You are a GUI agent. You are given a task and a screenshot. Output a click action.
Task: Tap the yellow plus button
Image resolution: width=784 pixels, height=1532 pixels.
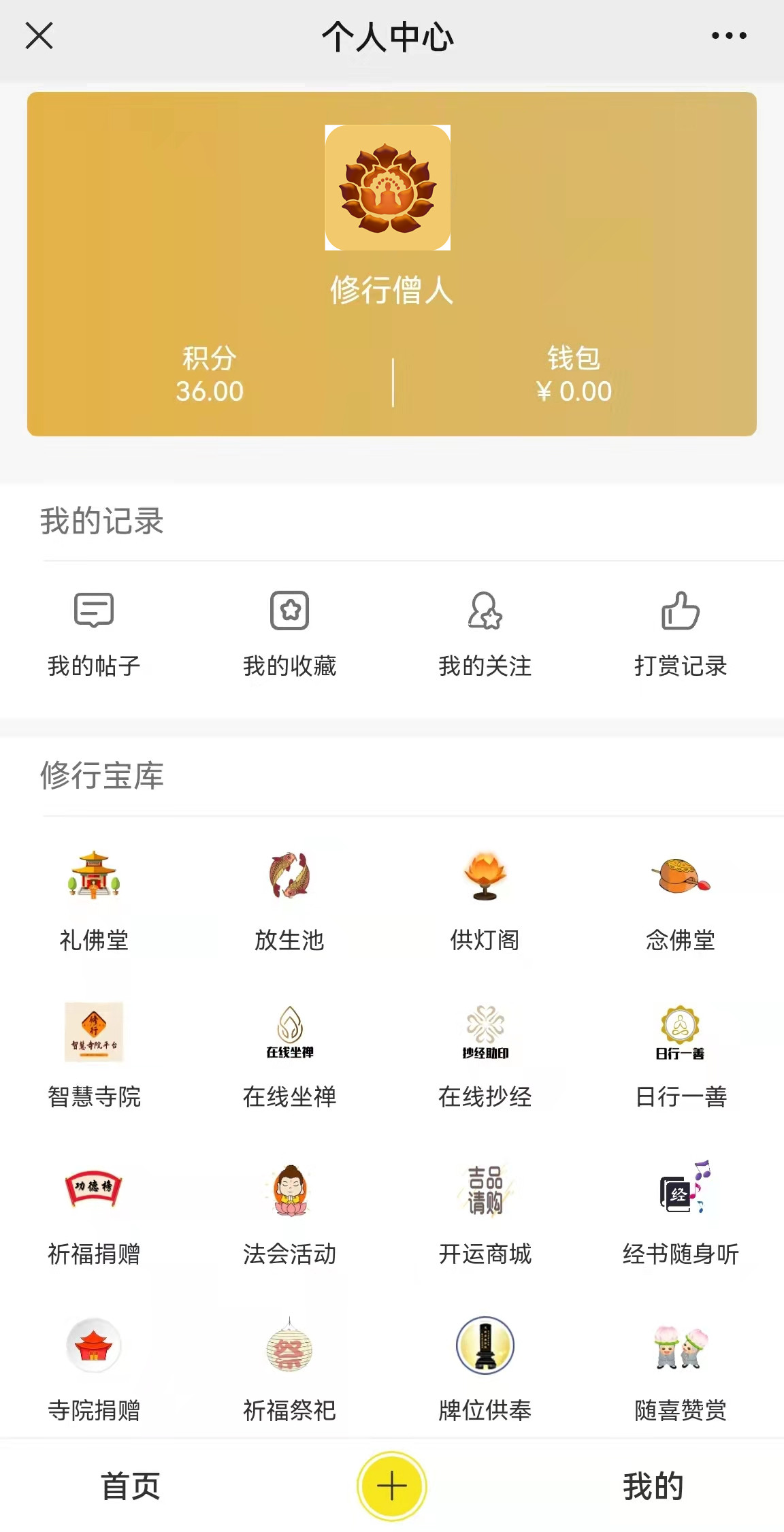(x=392, y=1486)
